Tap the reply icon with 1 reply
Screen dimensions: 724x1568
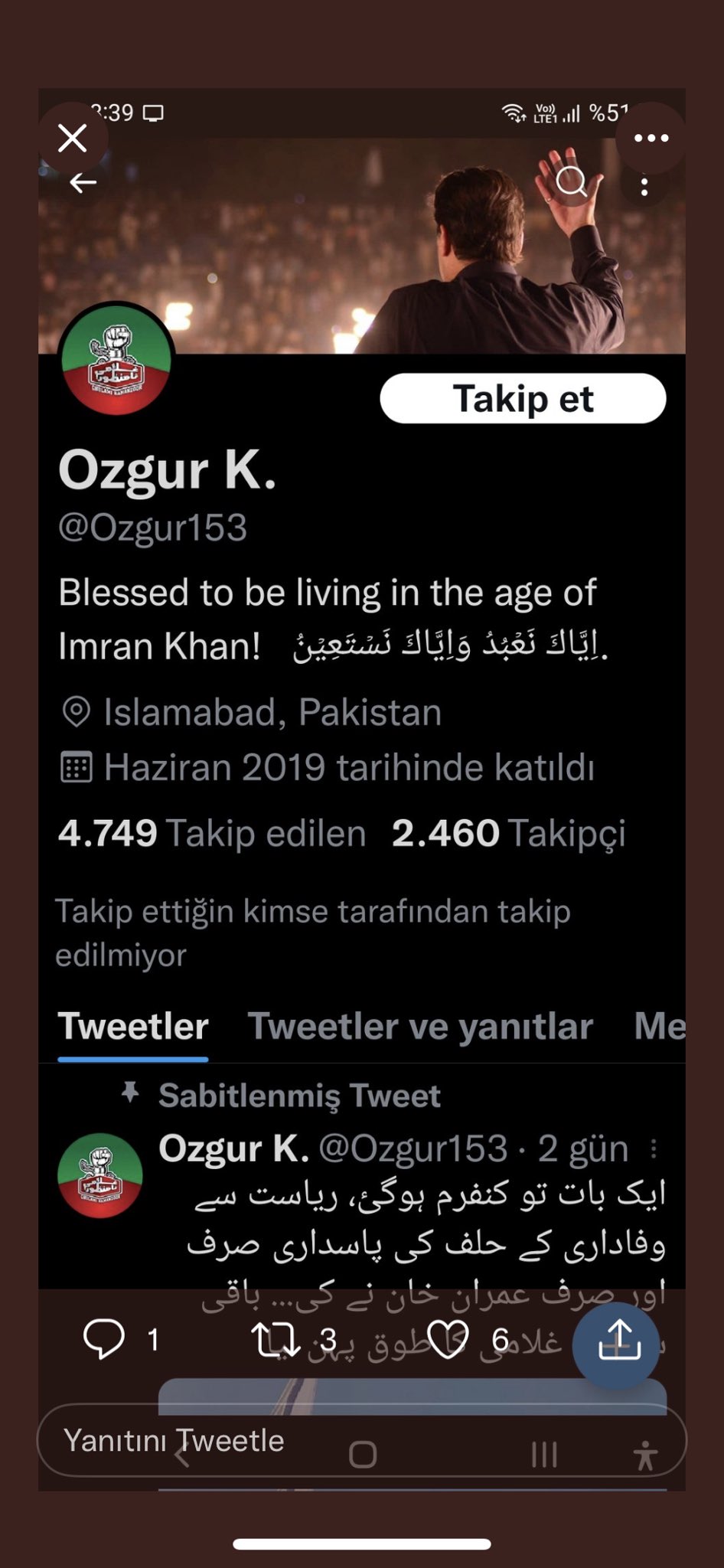pyautogui.click(x=104, y=1339)
